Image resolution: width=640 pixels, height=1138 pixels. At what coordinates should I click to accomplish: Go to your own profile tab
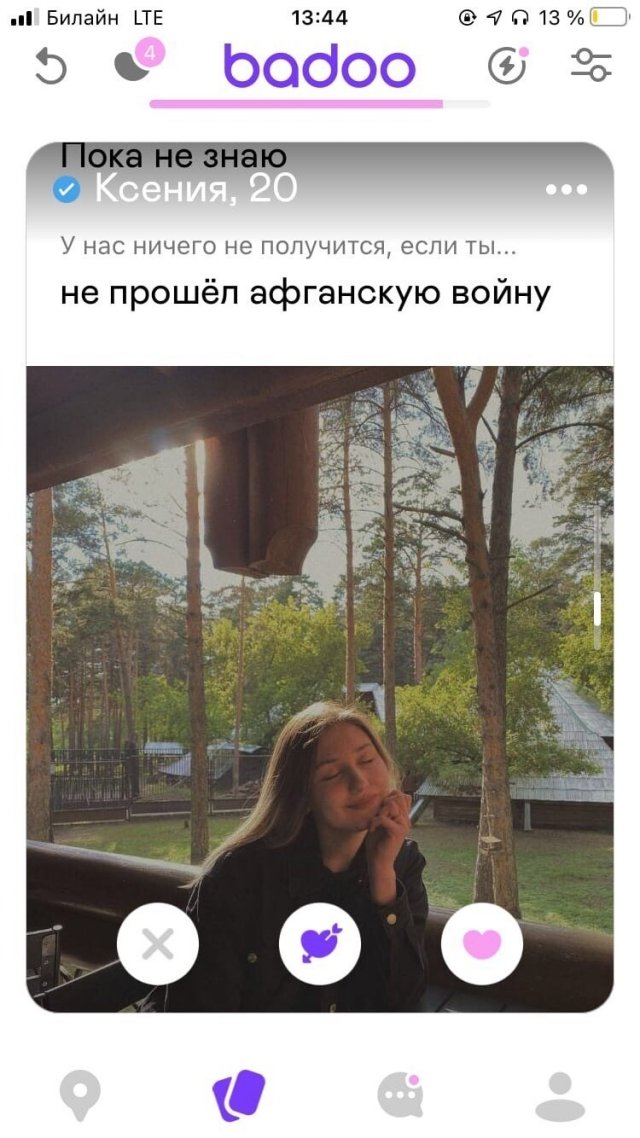coord(560,1095)
